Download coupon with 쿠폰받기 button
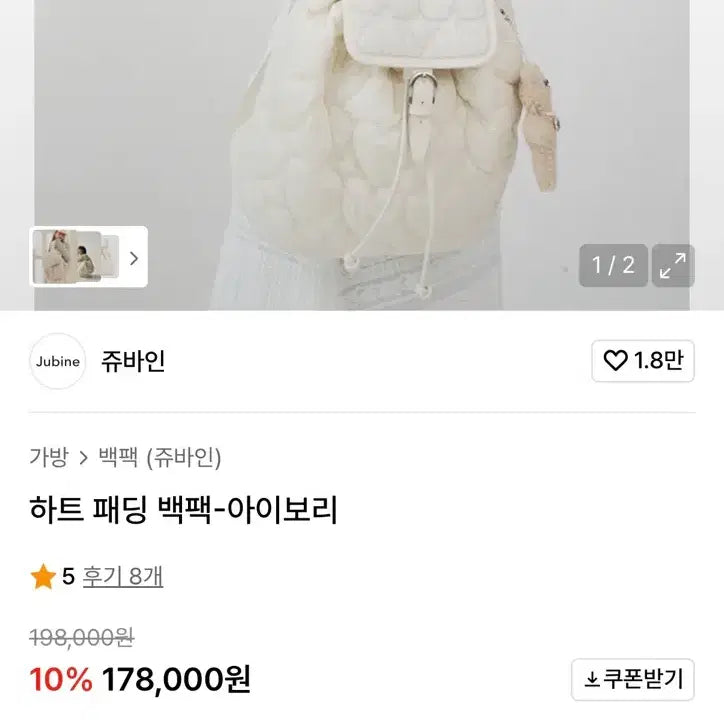Viewport: 724px width, 724px height. pyautogui.click(x=633, y=680)
